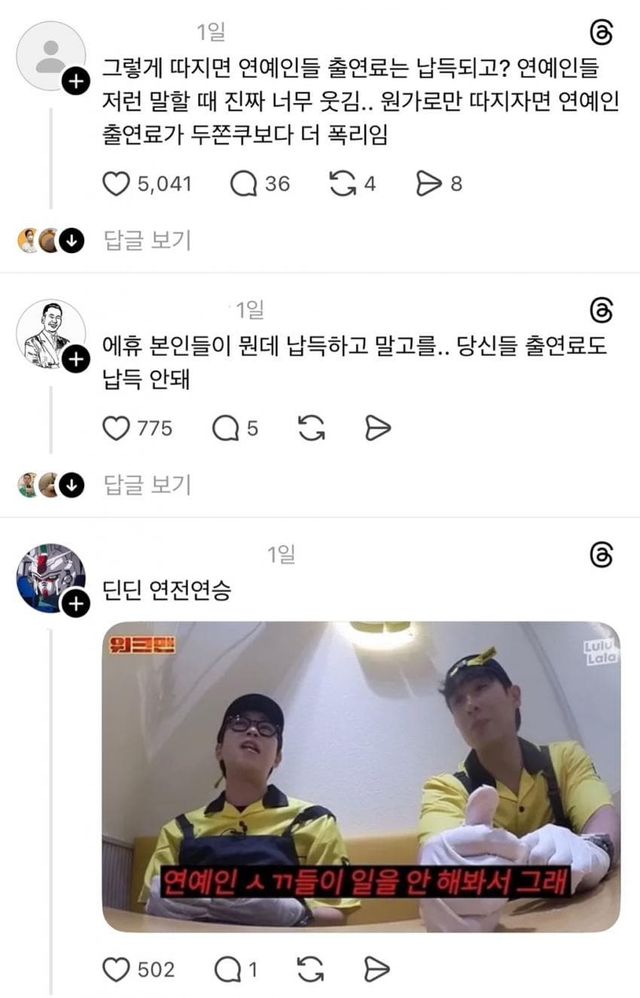This screenshot has height=998, width=640.
Task: Share the 딘딘 연전연승 post
Action: click(377, 969)
